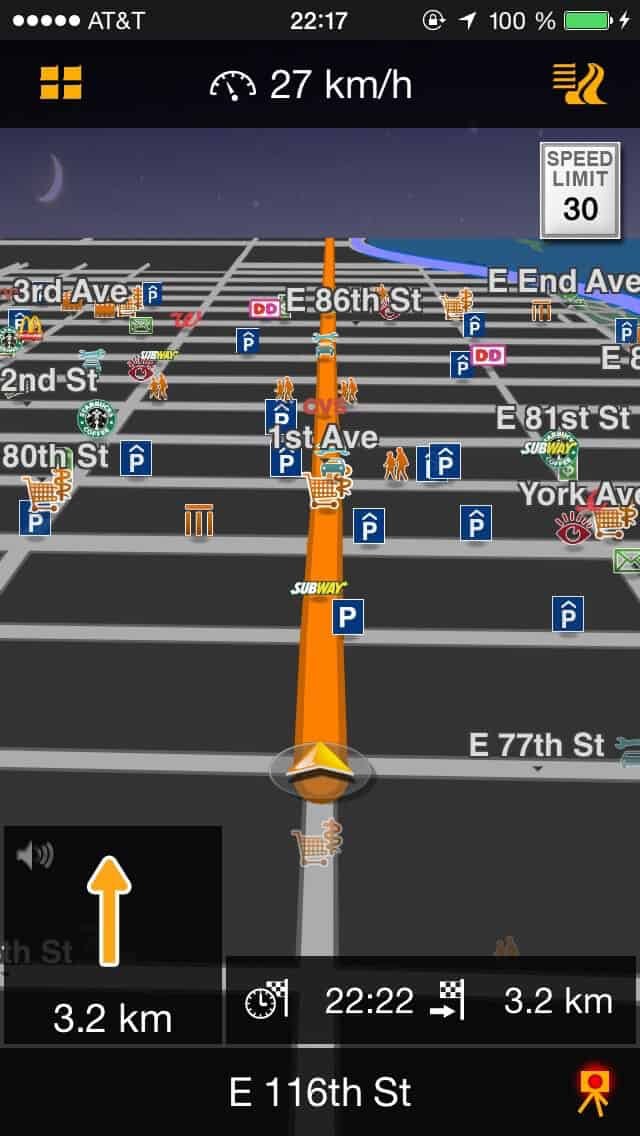Tap the arrival time and distance panel

430,1000
